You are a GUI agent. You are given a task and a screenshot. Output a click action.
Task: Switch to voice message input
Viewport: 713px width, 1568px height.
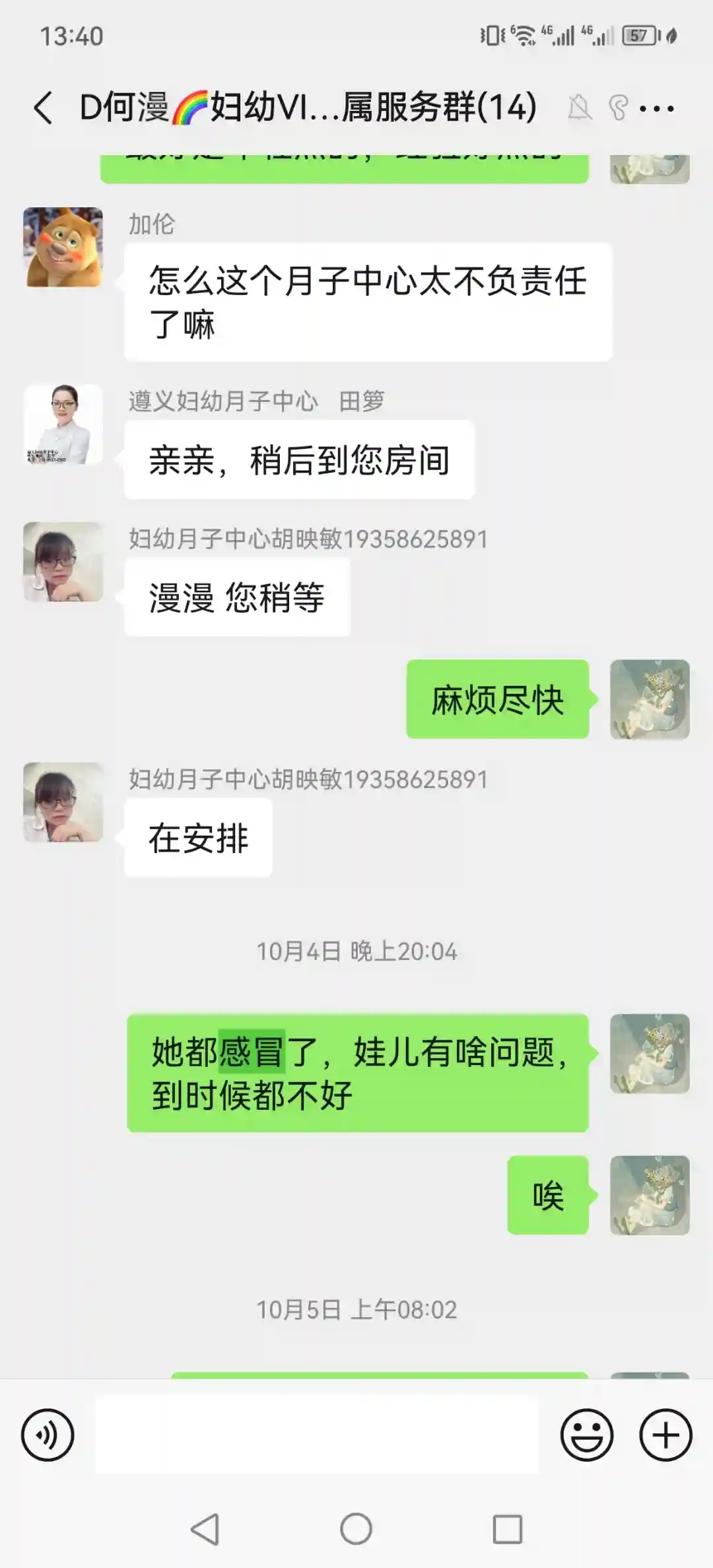pyautogui.click(x=48, y=1435)
